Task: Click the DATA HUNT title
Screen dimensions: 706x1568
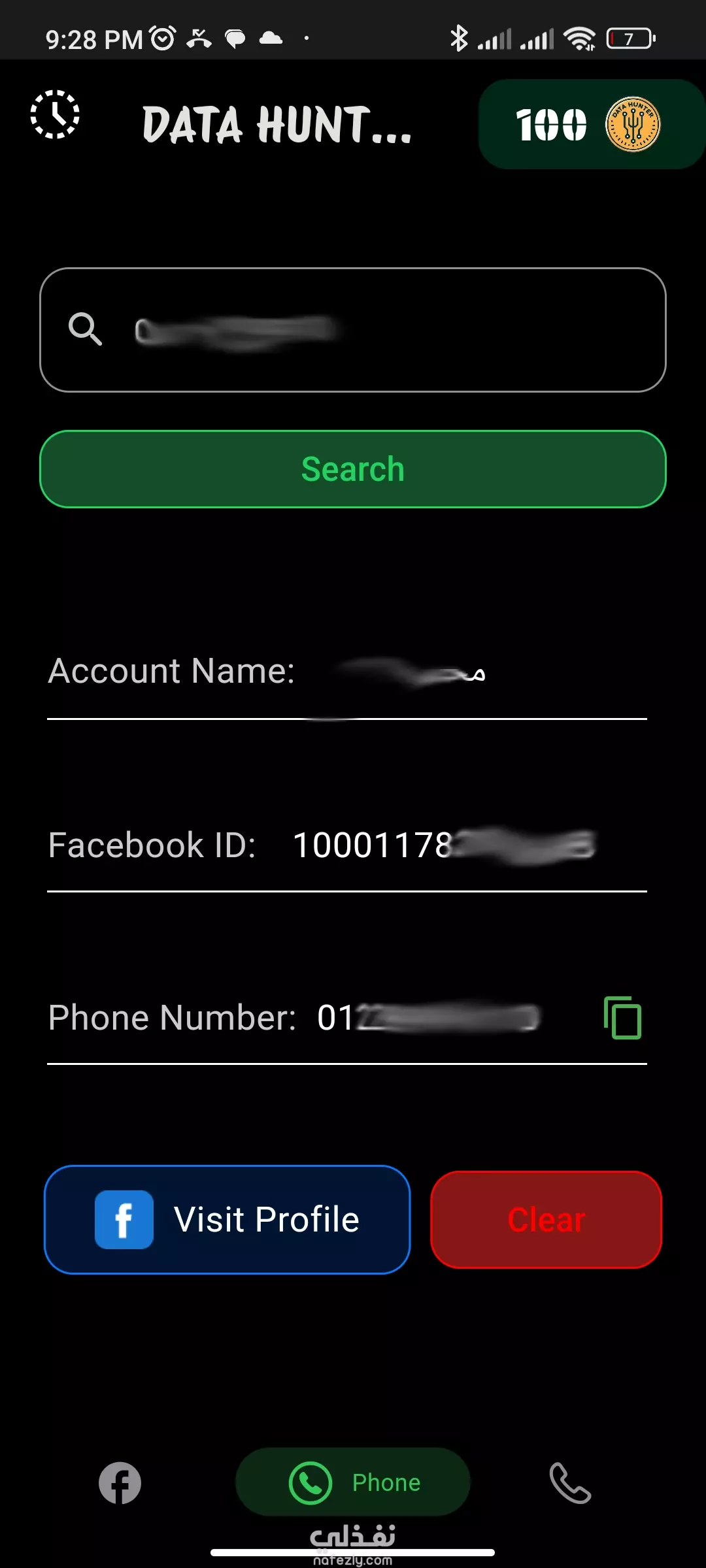Action: tap(278, 124)
